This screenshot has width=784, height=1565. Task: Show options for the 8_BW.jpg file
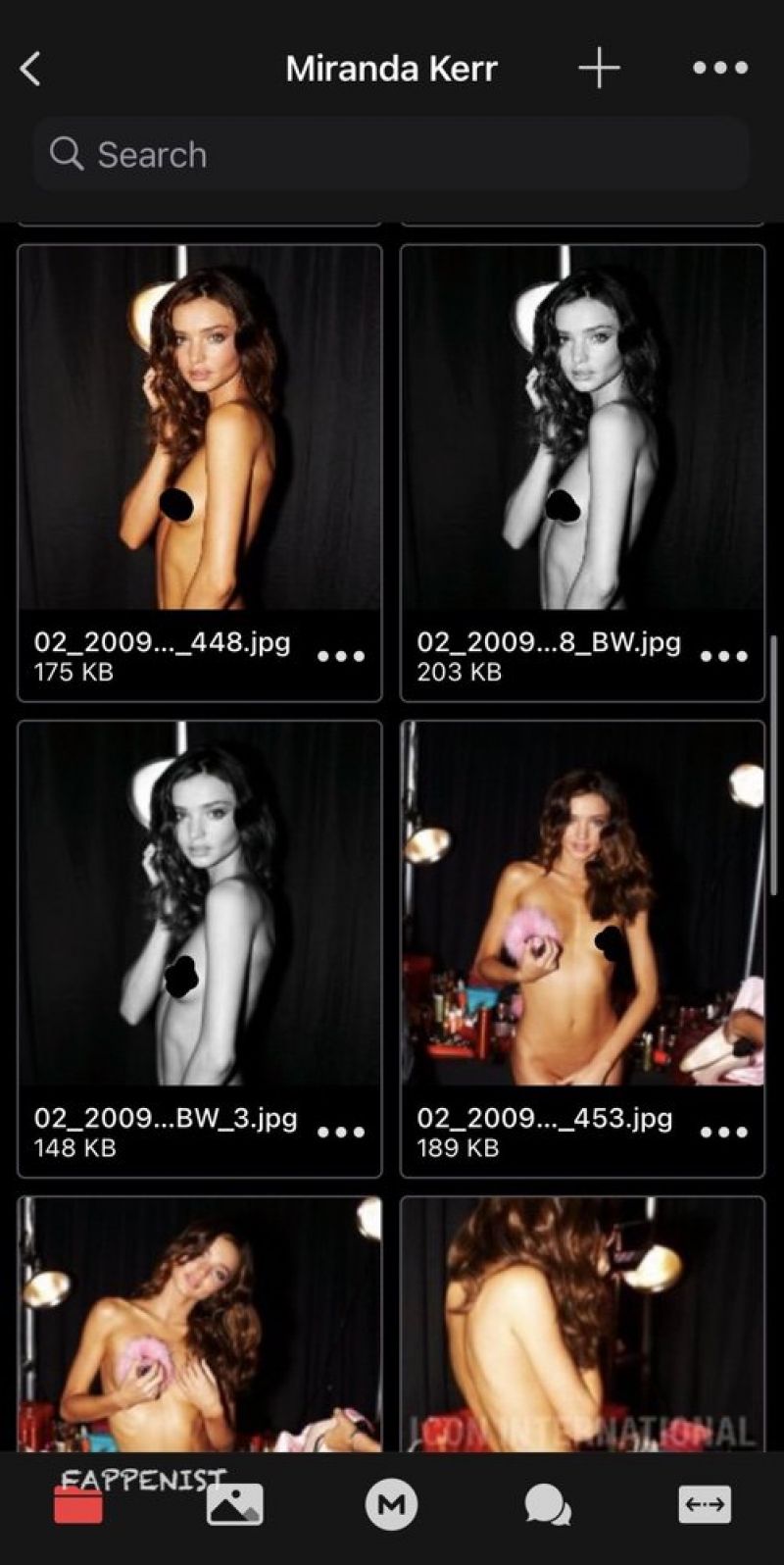[x=724, y=656]
